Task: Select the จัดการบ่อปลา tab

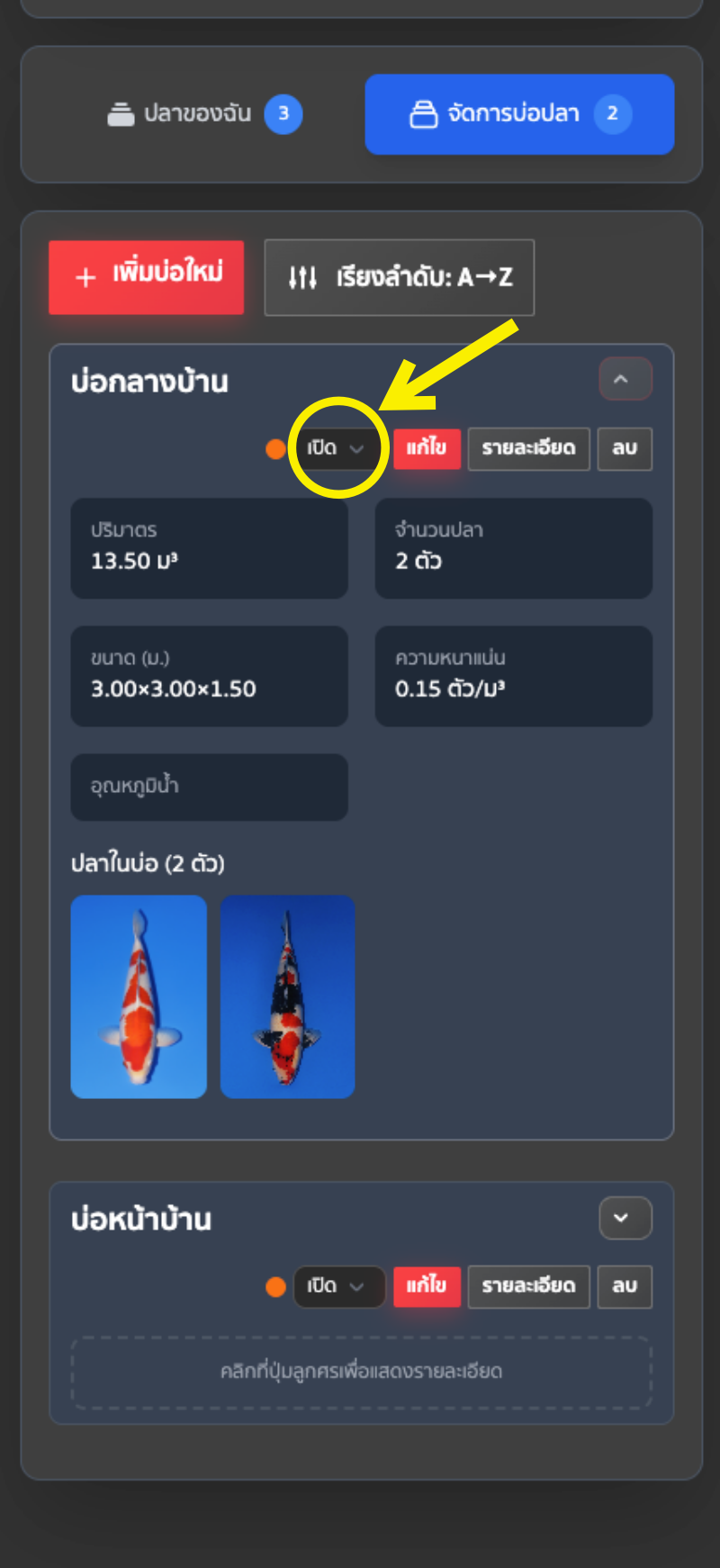Action: pos(519,114)
